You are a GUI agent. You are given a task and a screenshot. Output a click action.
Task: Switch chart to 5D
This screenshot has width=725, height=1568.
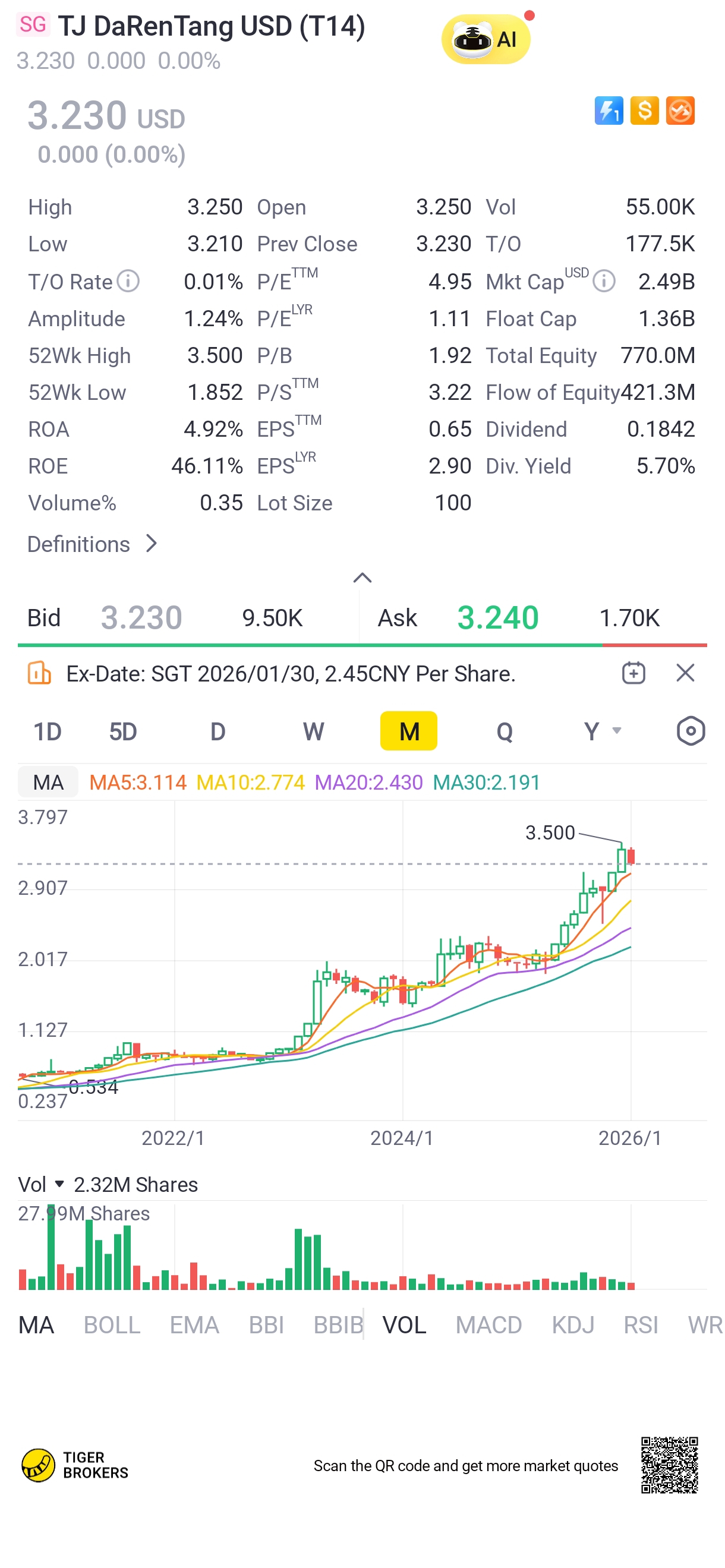[122, 731]
